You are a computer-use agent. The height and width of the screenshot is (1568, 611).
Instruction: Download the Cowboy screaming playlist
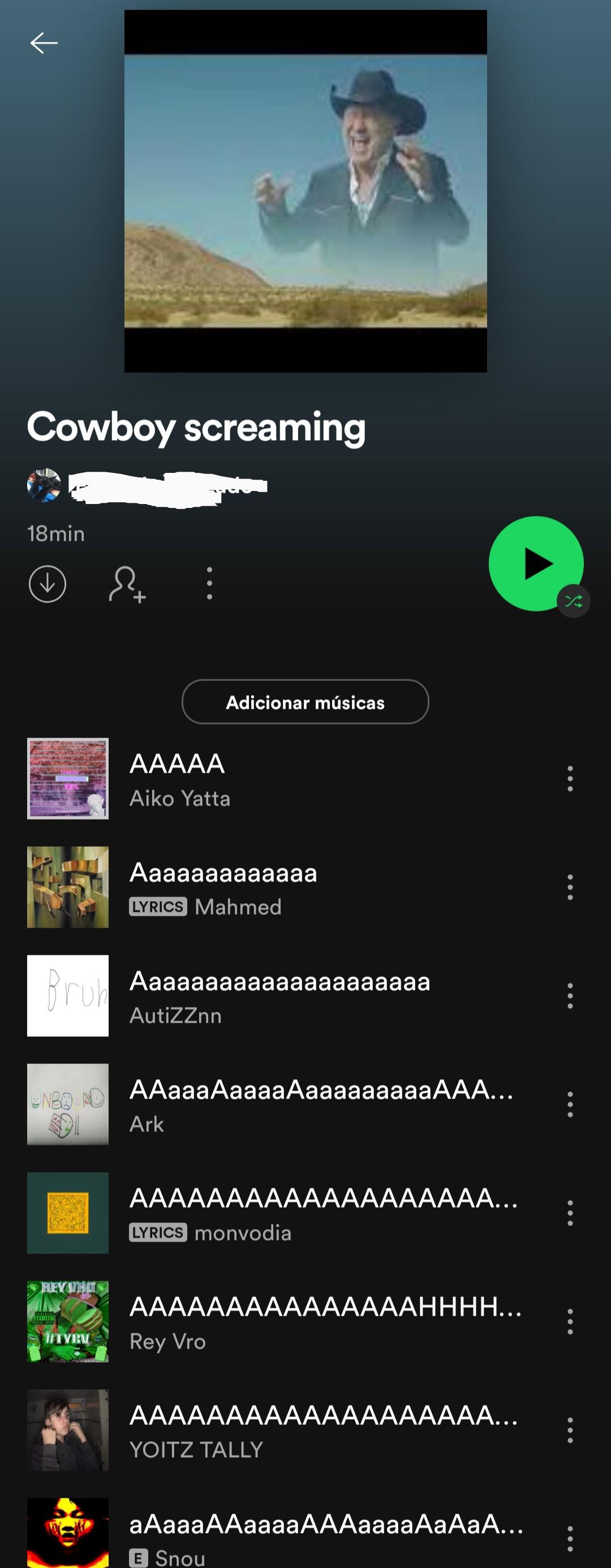(x=48, y=584)
